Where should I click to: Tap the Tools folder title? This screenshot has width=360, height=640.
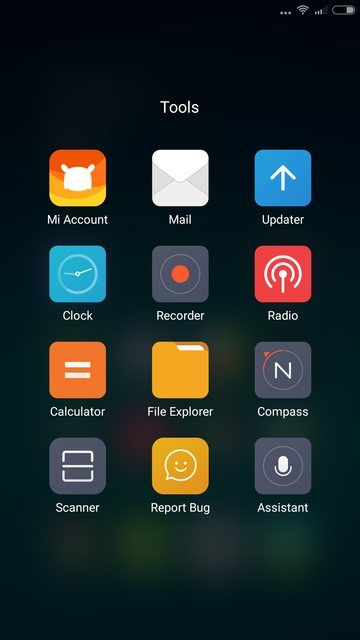coord(180,107)
